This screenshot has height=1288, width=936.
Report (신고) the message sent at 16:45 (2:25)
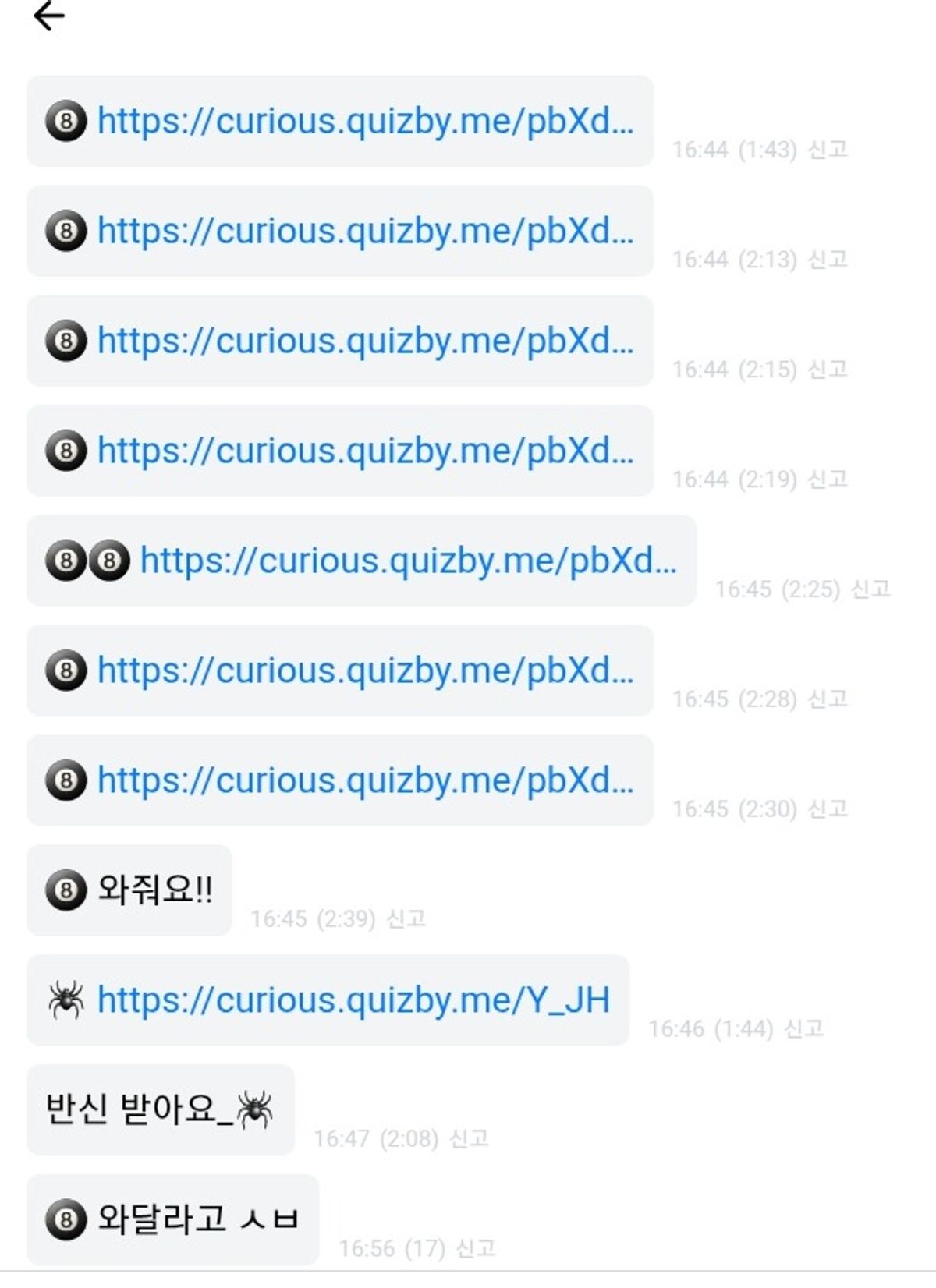coord(870,589)
